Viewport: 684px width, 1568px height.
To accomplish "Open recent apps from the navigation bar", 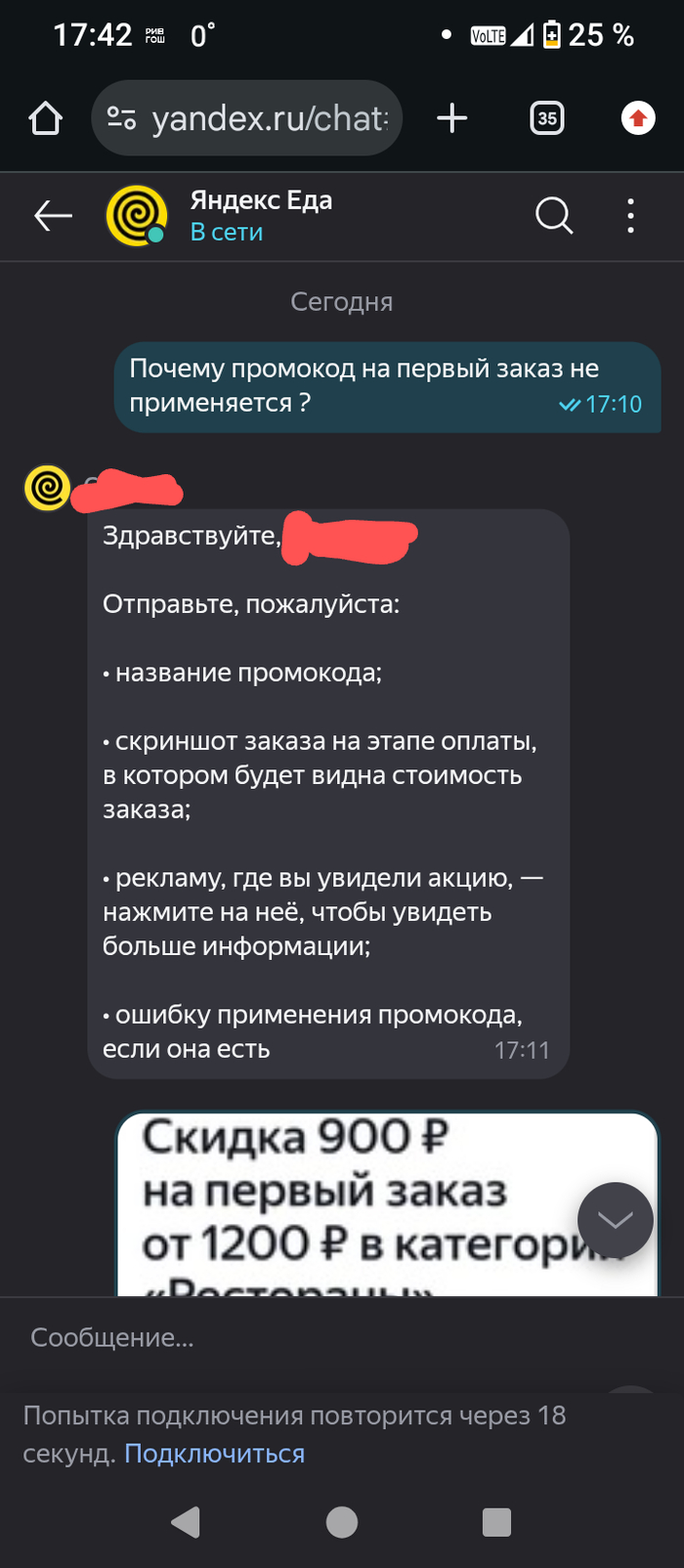I will [496, 1522].
